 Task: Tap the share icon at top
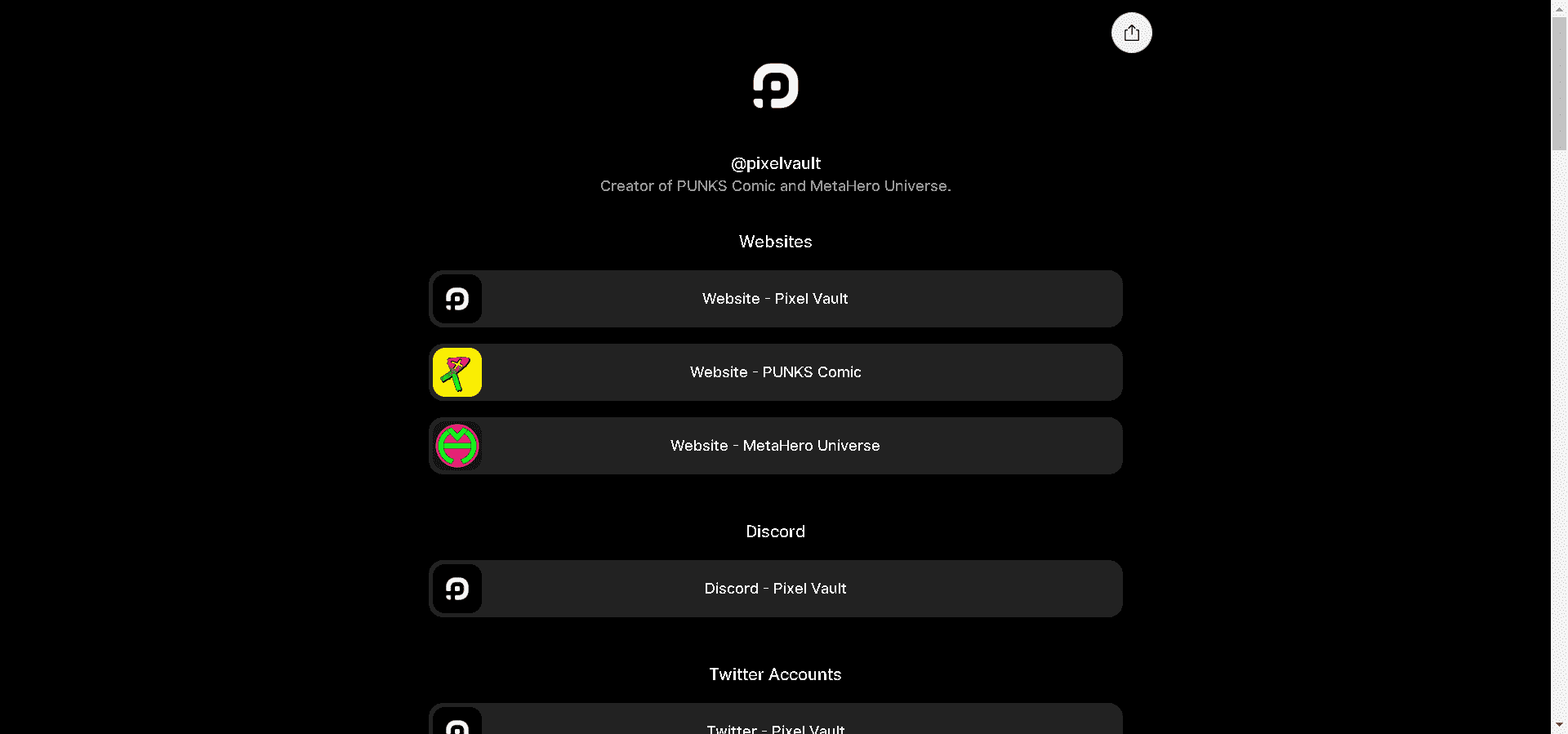point(1131,33)
